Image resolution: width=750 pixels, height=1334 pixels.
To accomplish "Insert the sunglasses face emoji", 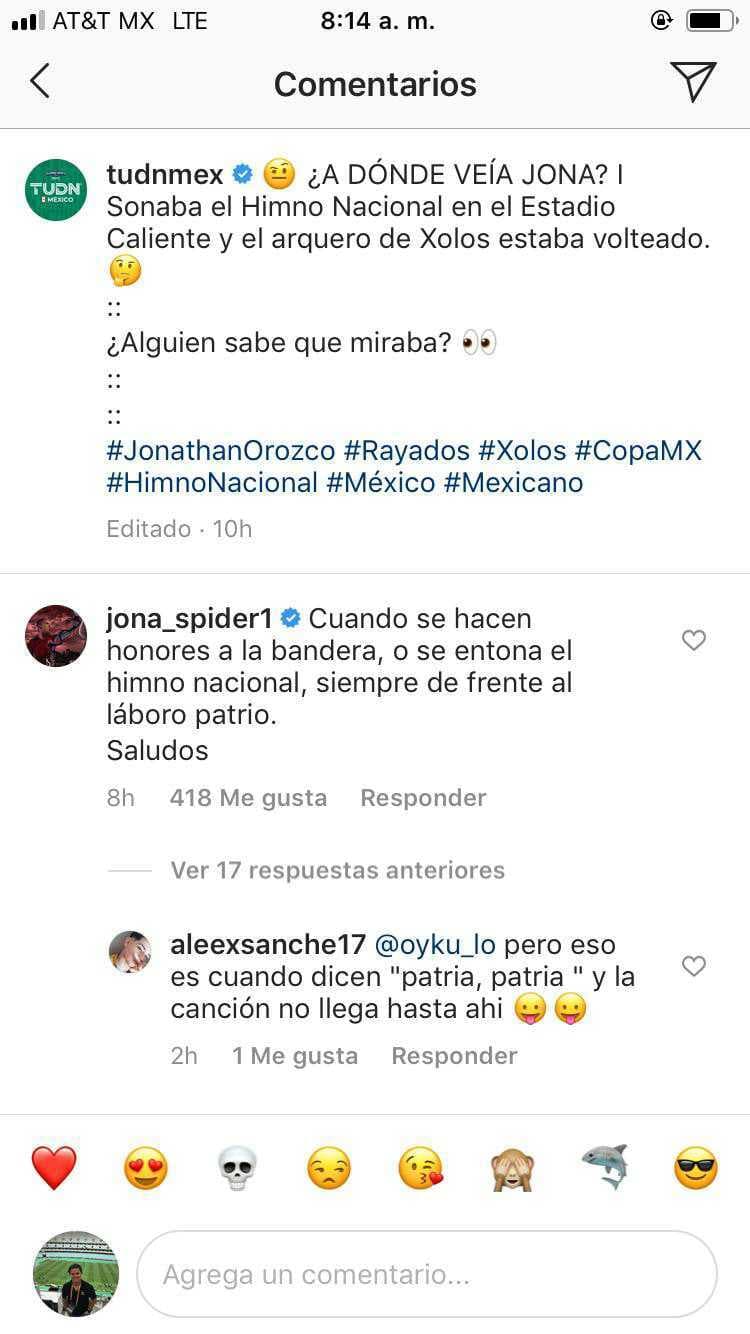I will click(x=696, y=1168).
